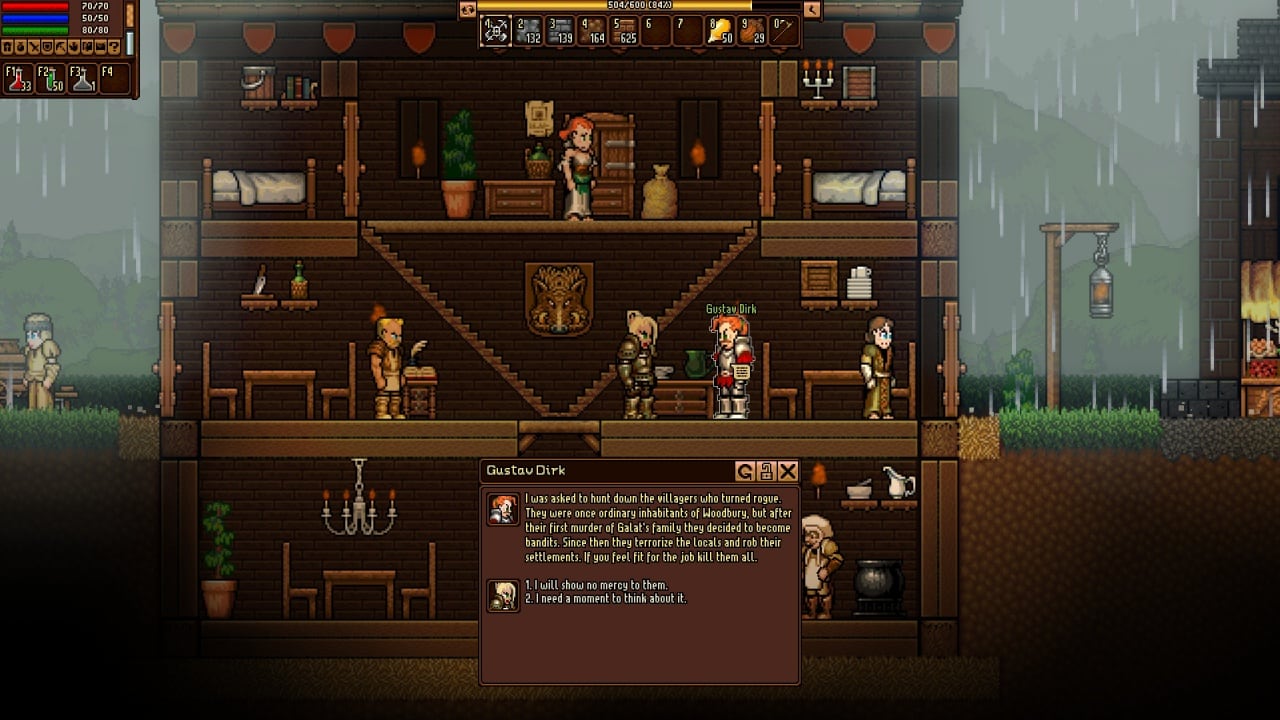Image resolution: width=1280 pixels, height=720 pixels.
Task: Open the help question mark menu icon
Action: (x=113, y=47)
